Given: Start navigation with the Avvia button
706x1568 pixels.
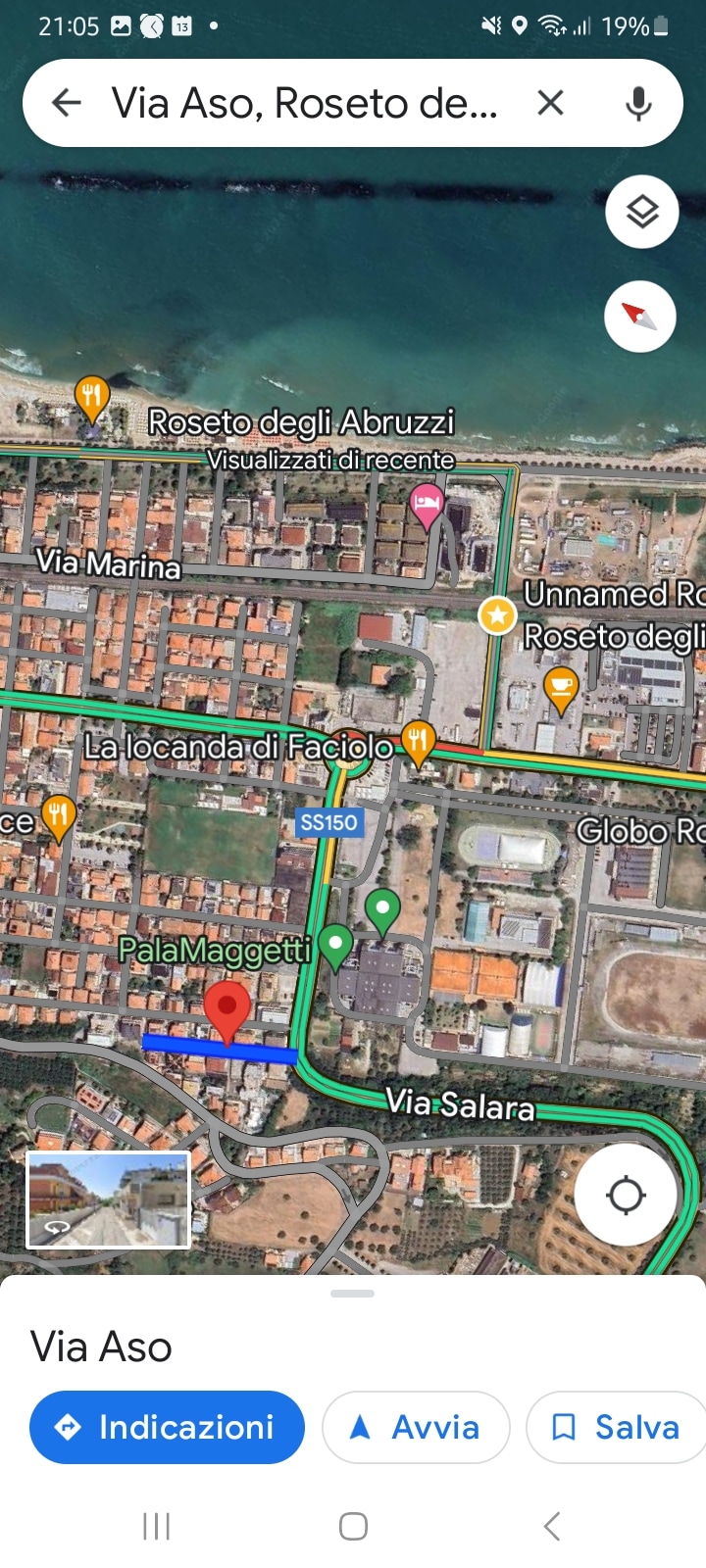Looking at the screenshot, I should point(416,1427).
